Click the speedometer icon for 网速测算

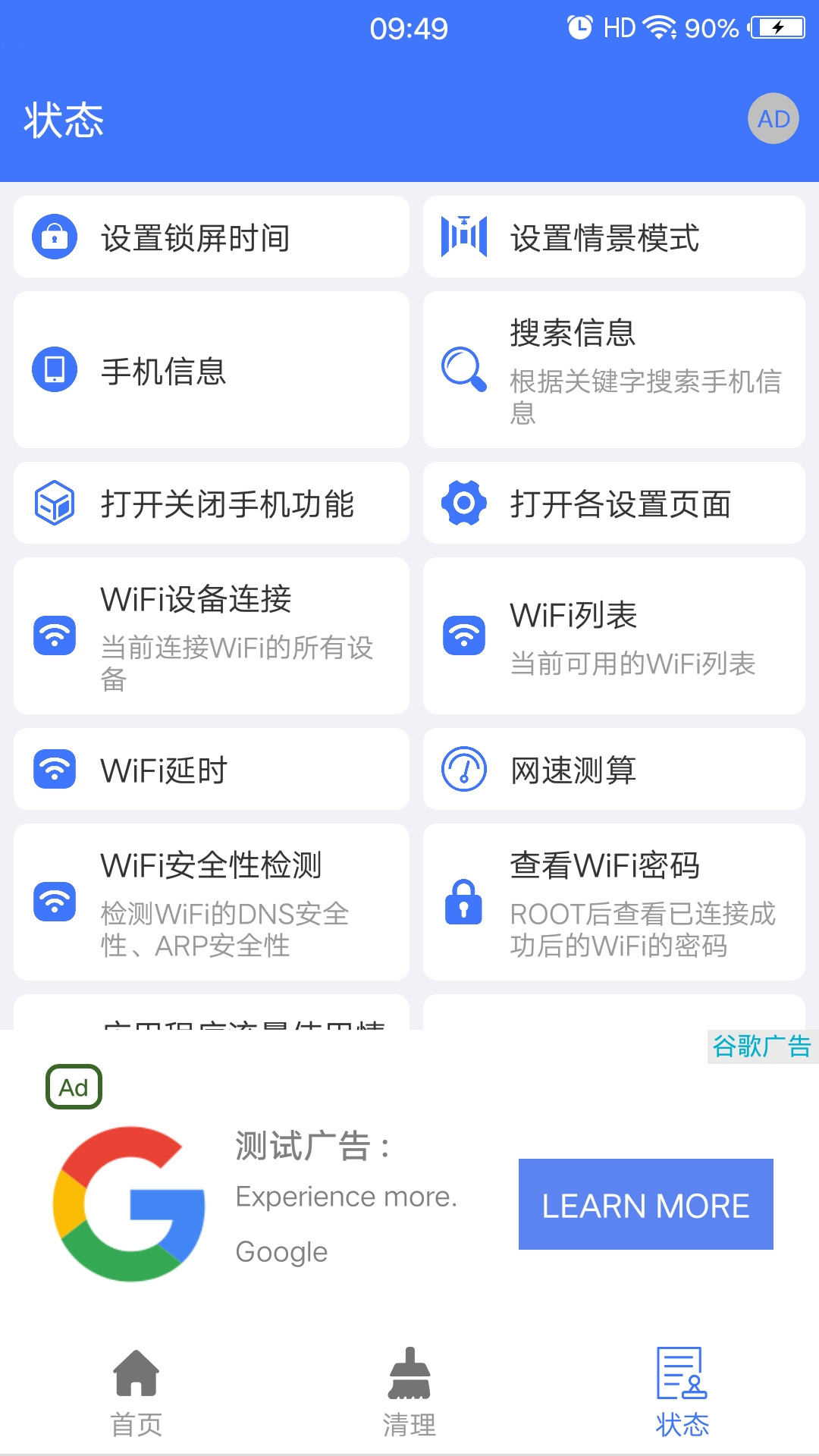(x=463, y=769)
